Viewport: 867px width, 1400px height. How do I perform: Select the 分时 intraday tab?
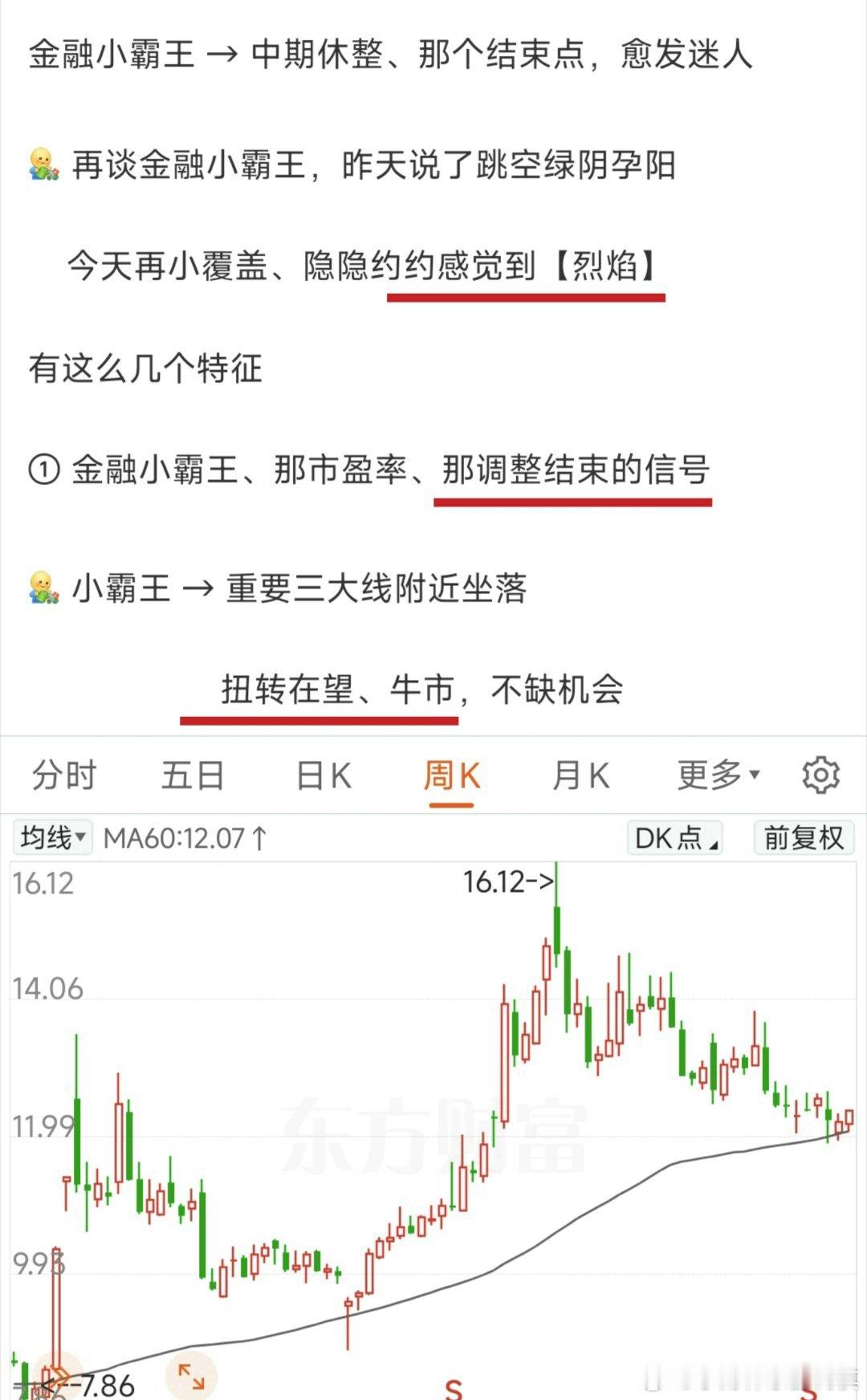pyautogui.click(x=64, y=775)
